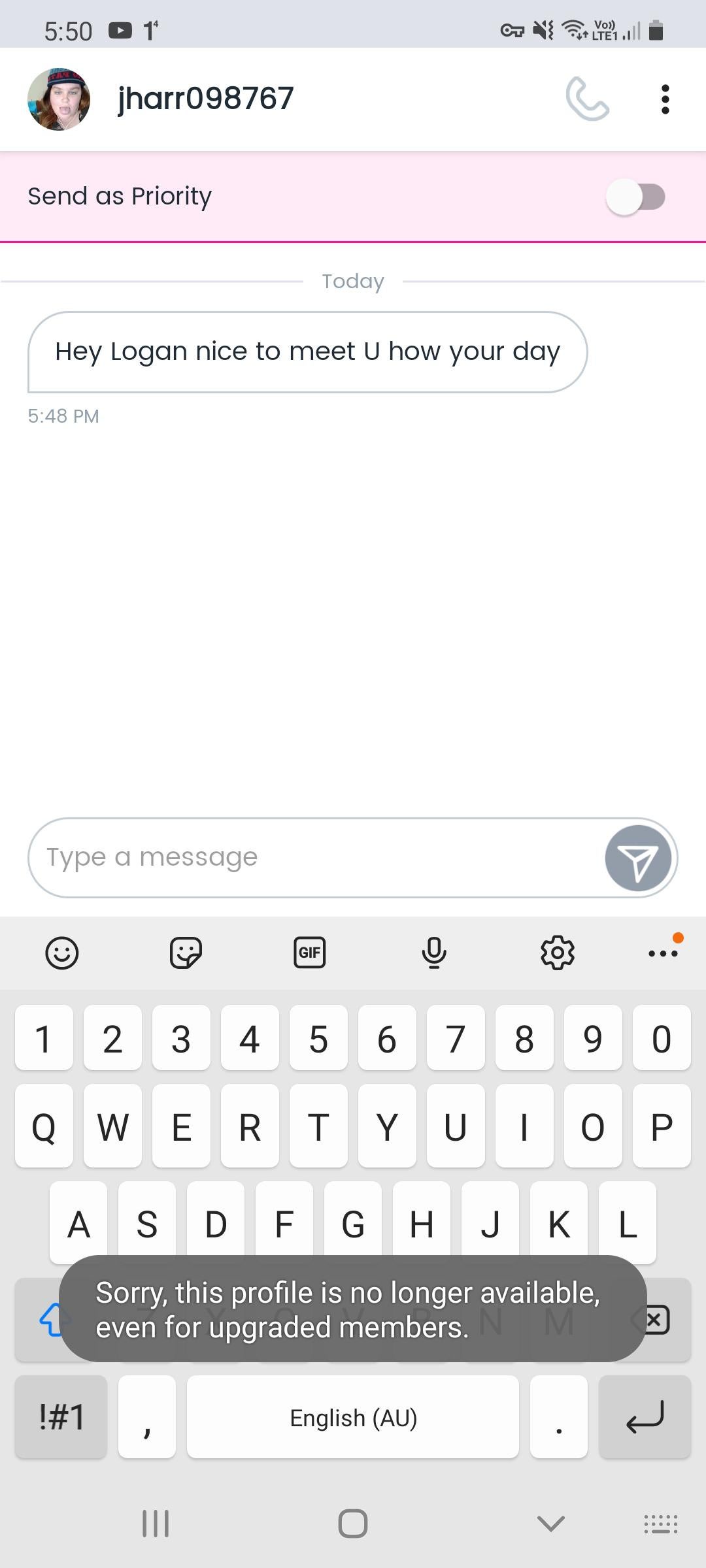Viewport: 706px width, 1568px height.
Task: Open the keyboard emoji picker
Action: click(62, 953)
